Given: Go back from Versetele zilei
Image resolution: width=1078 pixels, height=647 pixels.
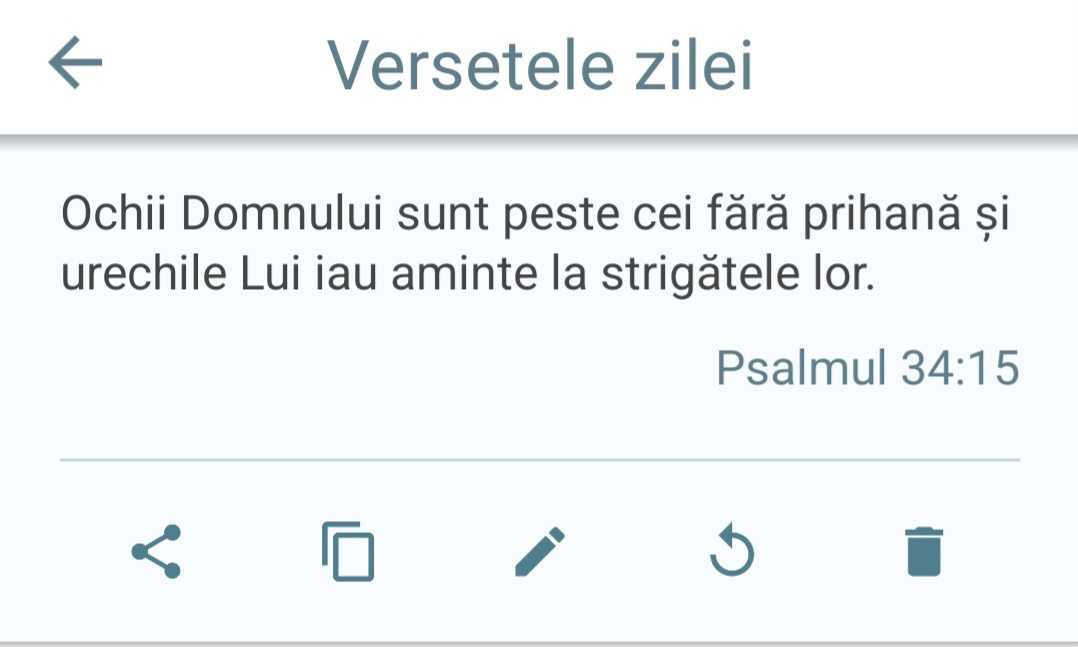Looking at the screenshot, I should pos(76,66).
